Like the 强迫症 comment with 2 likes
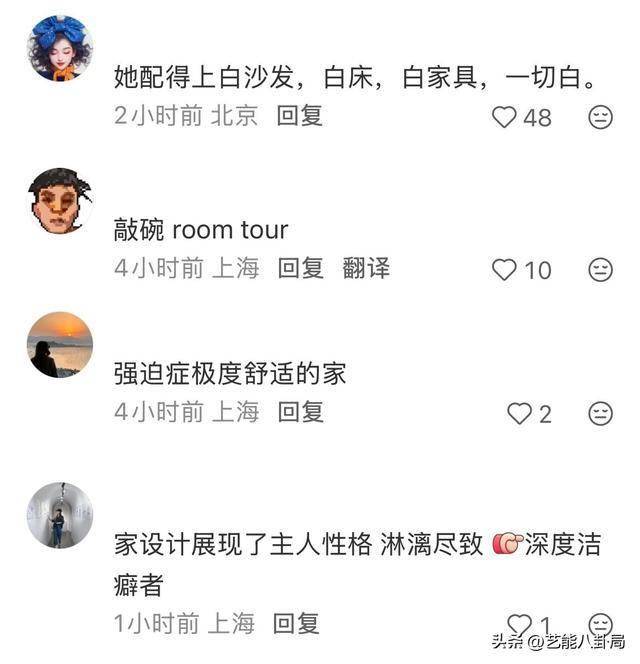Viewport: 640px width, 664px height. 519,413
